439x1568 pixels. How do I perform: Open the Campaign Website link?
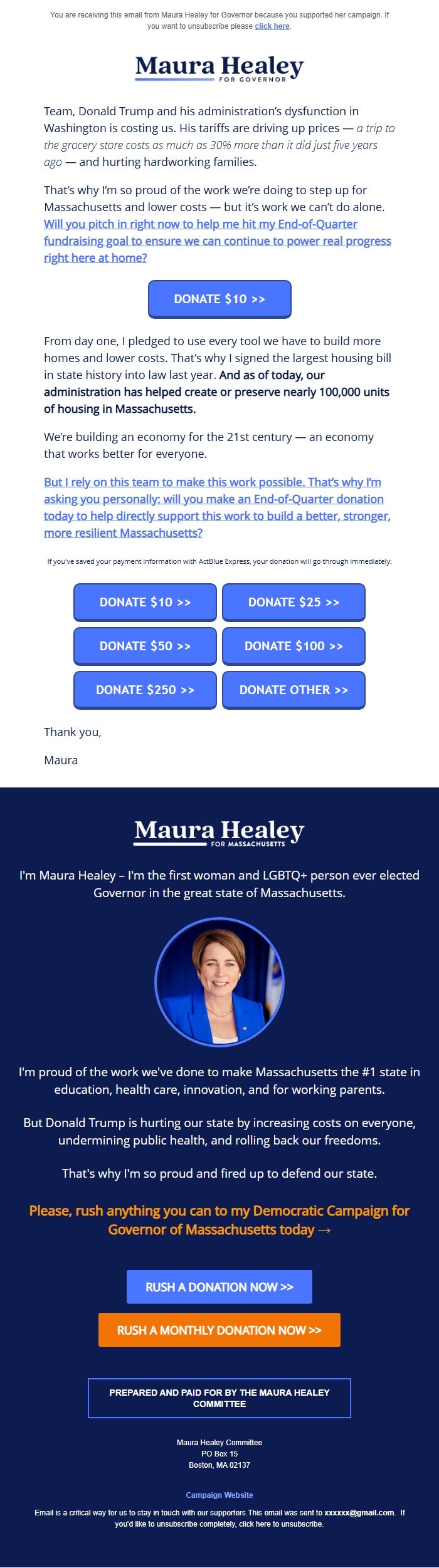(x=219, y=1495)
